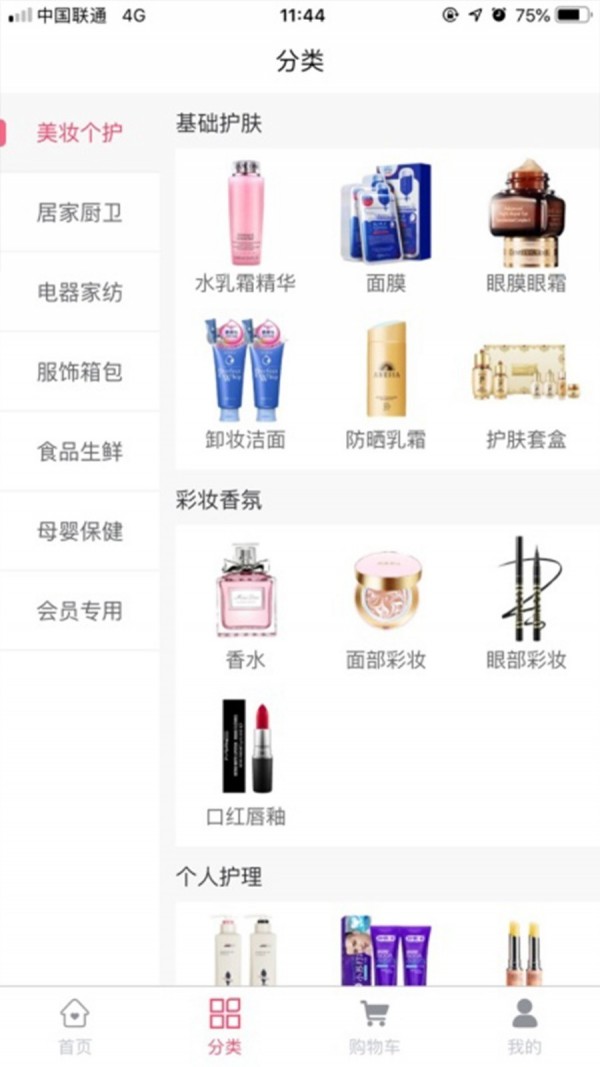Open the 水乳霜精华 subcategory

[x=245, y=225]
